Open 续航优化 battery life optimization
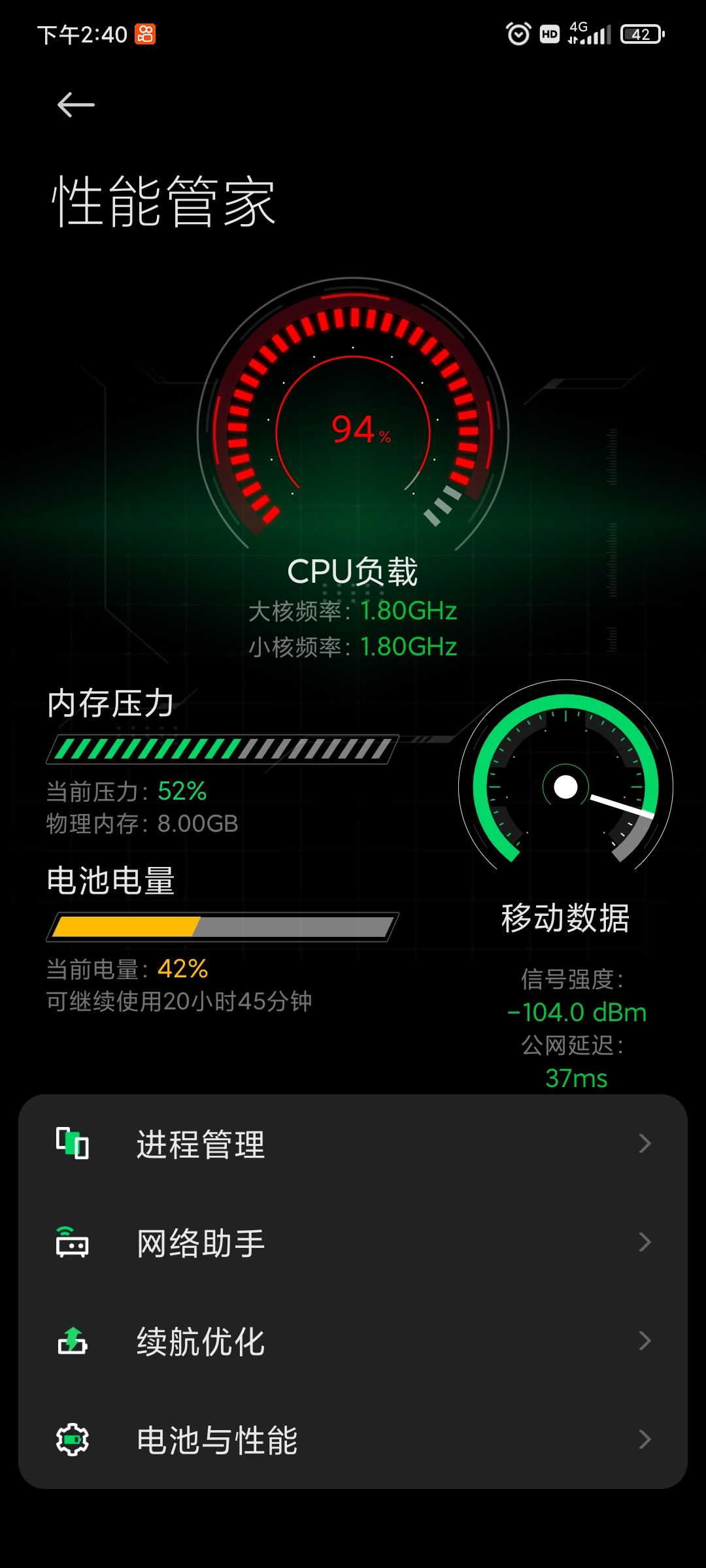 click(x=353, y=1341)
